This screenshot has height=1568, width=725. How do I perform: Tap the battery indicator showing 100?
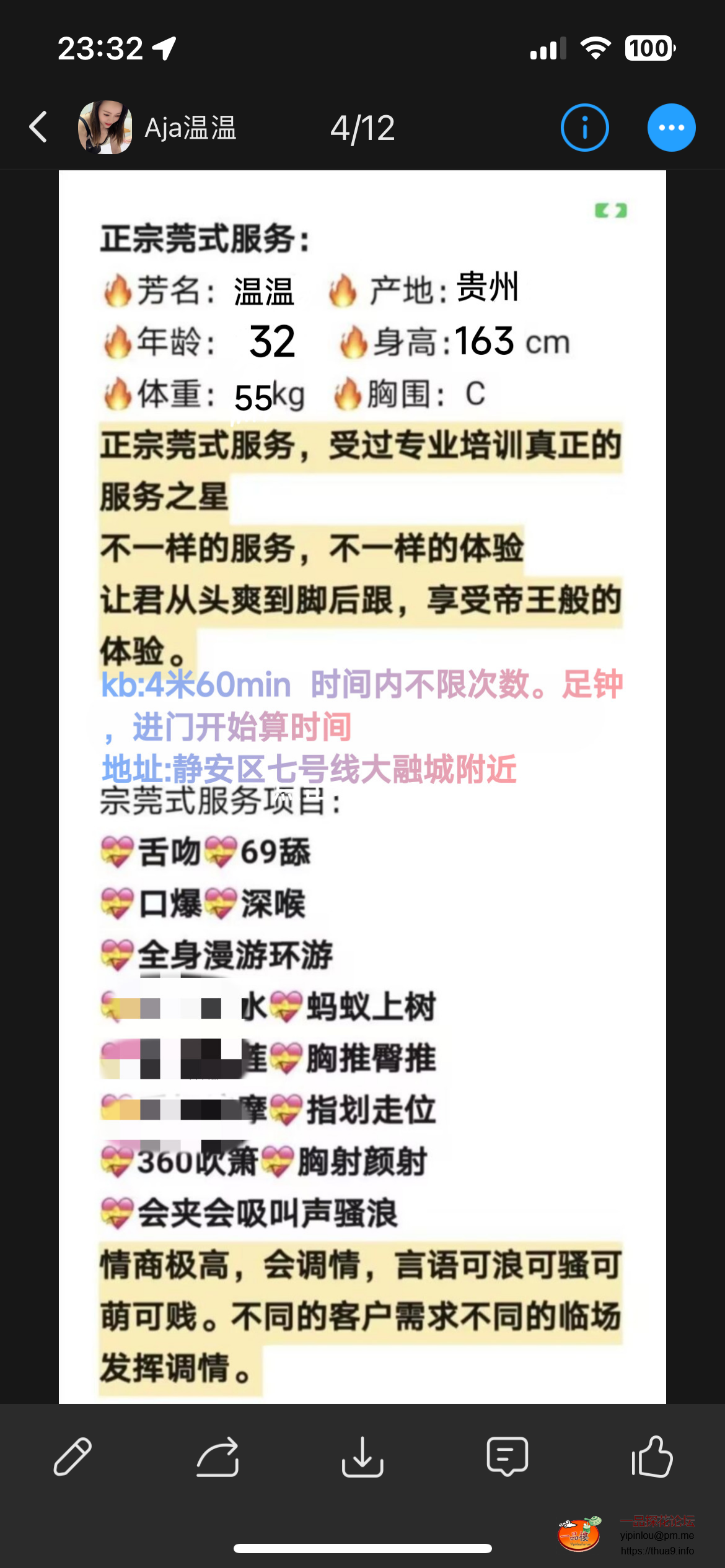pos(650,47)
